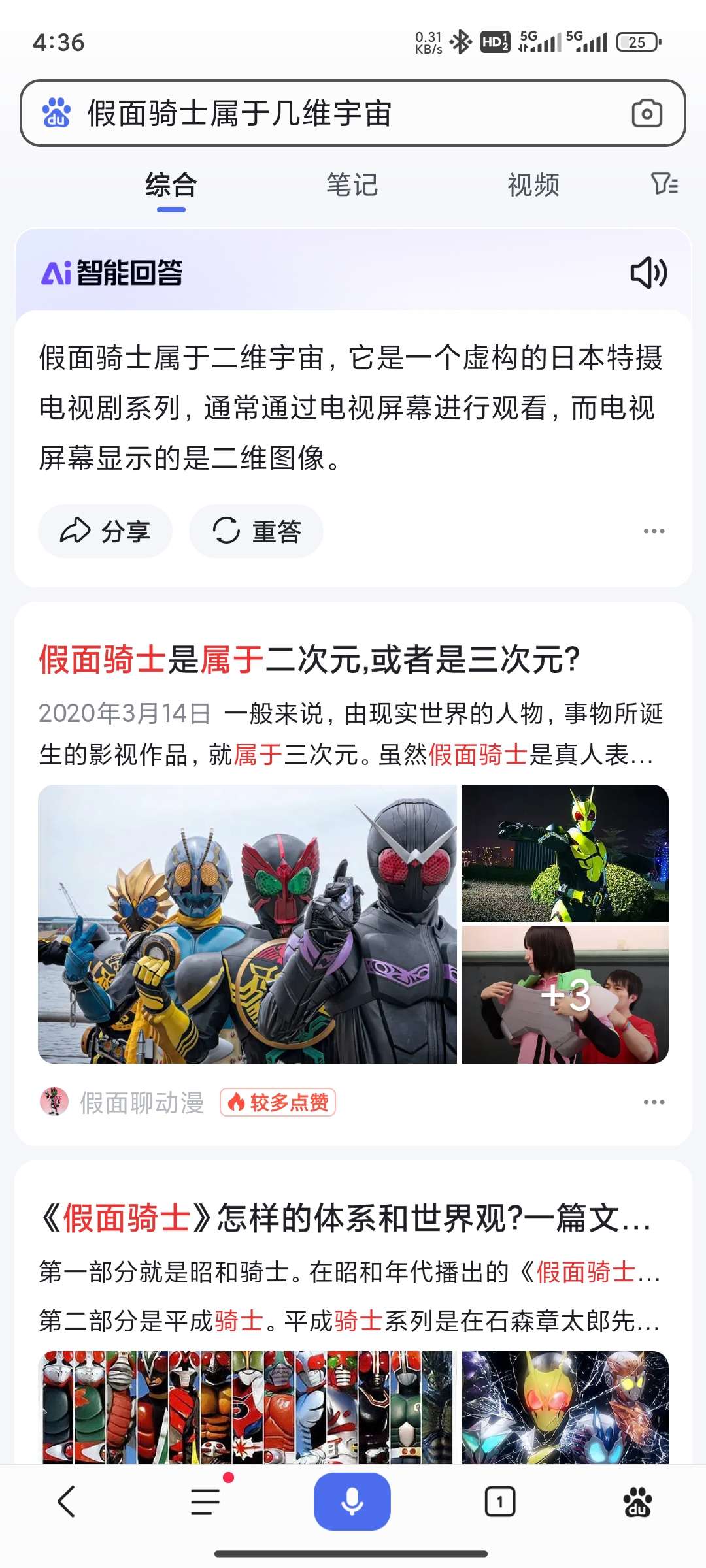Open the +3 more images tile
Viewport: 706px width, 1568px height.
coord(565,995)
